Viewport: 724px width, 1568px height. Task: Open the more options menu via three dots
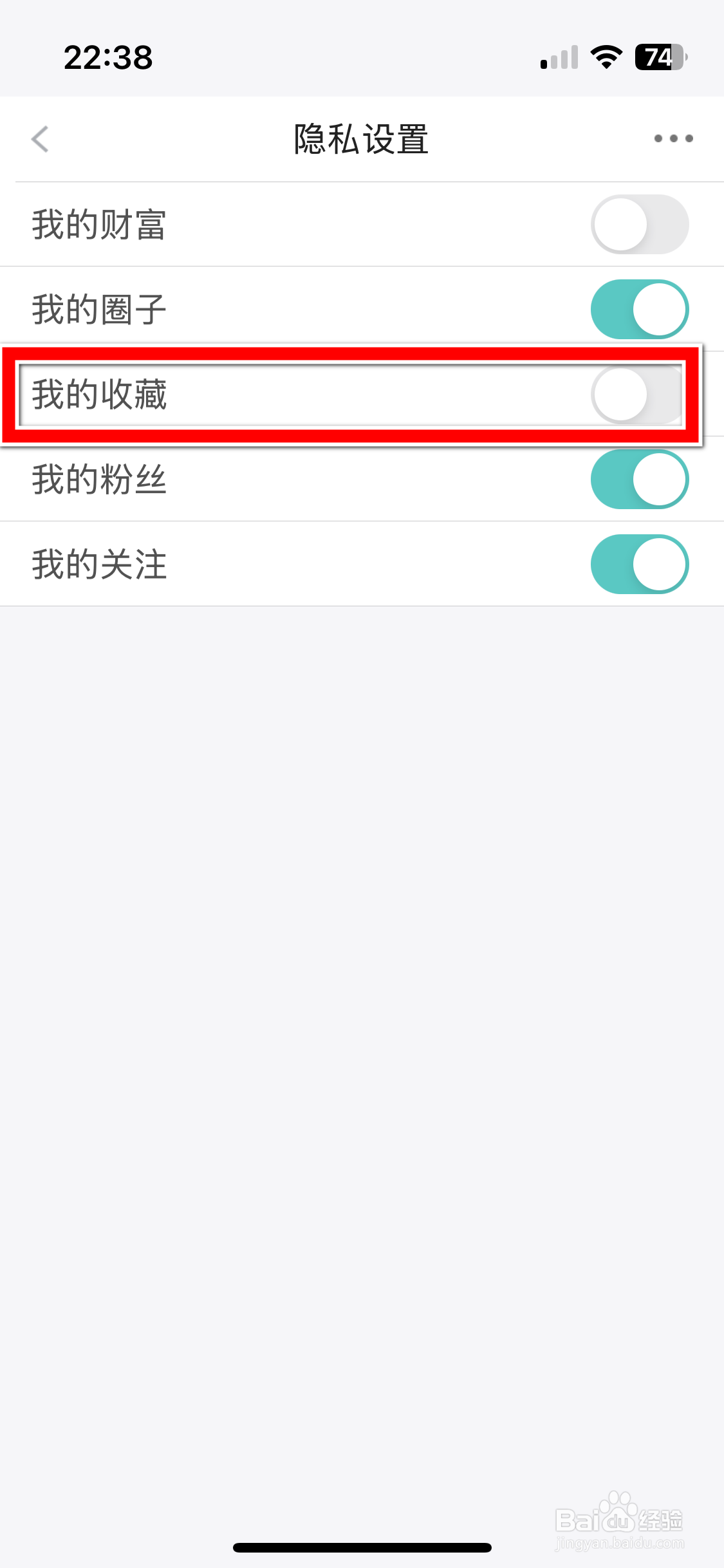click(x=672, y=138)
